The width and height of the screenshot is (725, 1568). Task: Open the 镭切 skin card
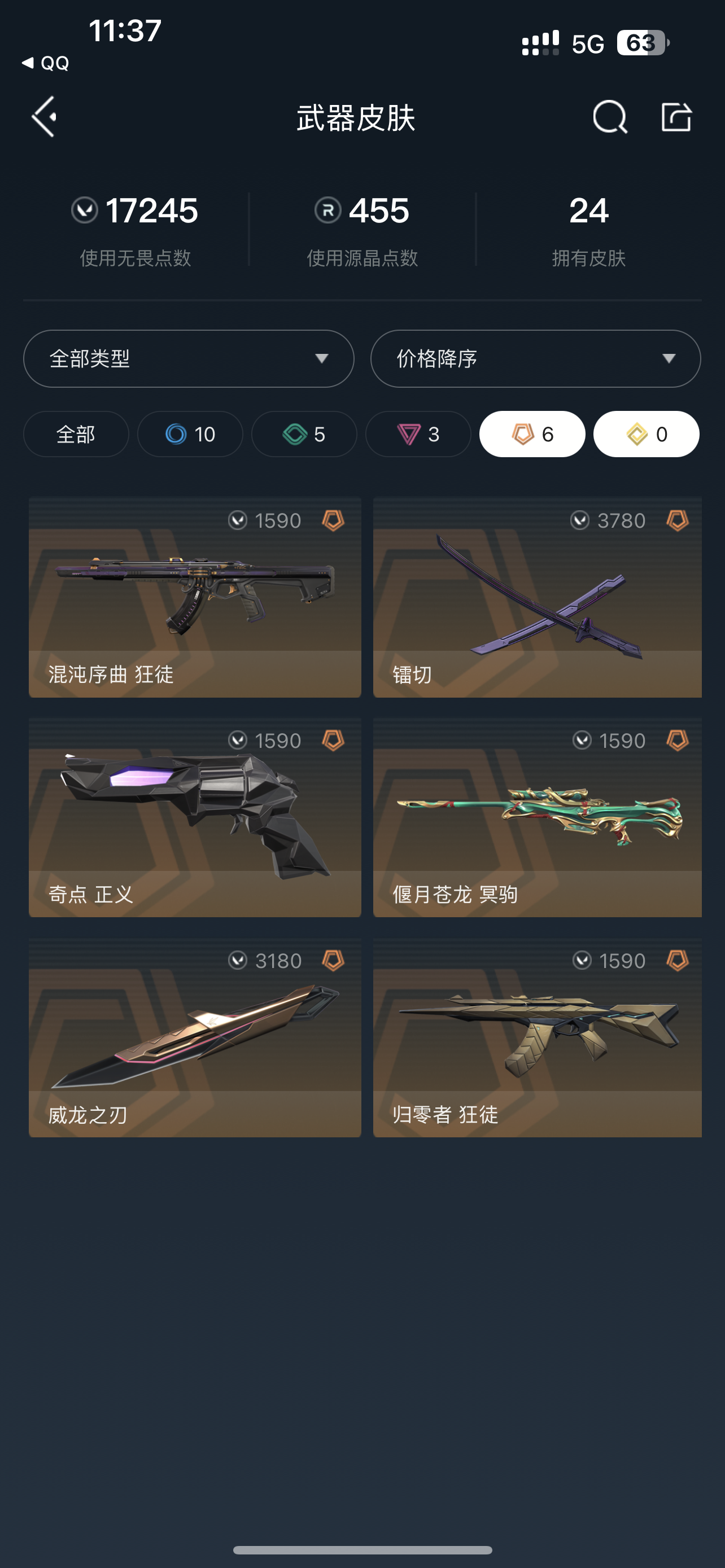[x=537, y=597]
